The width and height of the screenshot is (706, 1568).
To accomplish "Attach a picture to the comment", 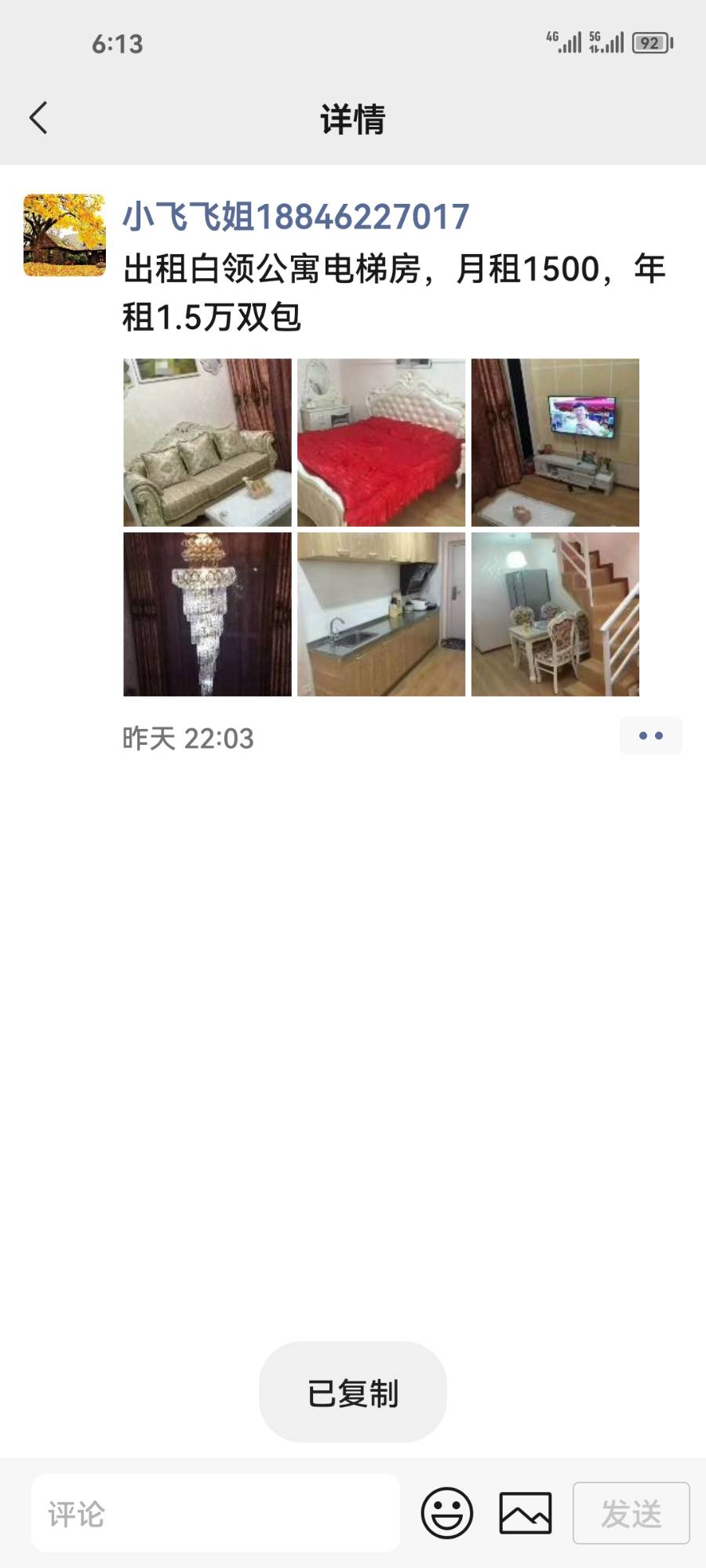I will point(526,1513).
